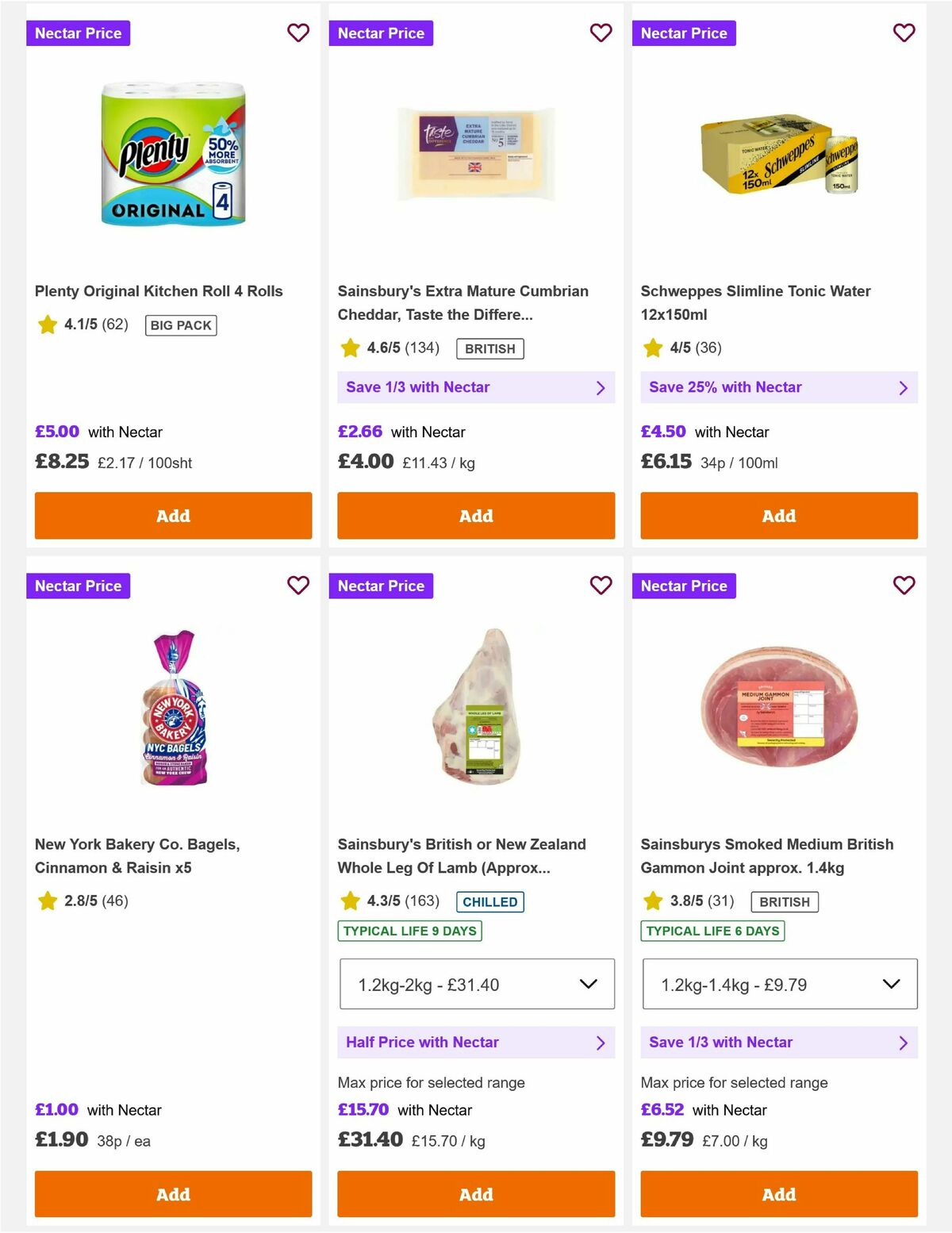Open the 1.2kg-1.4kg weight dropdown for Gammon Joint

click(x=779, y=984)
